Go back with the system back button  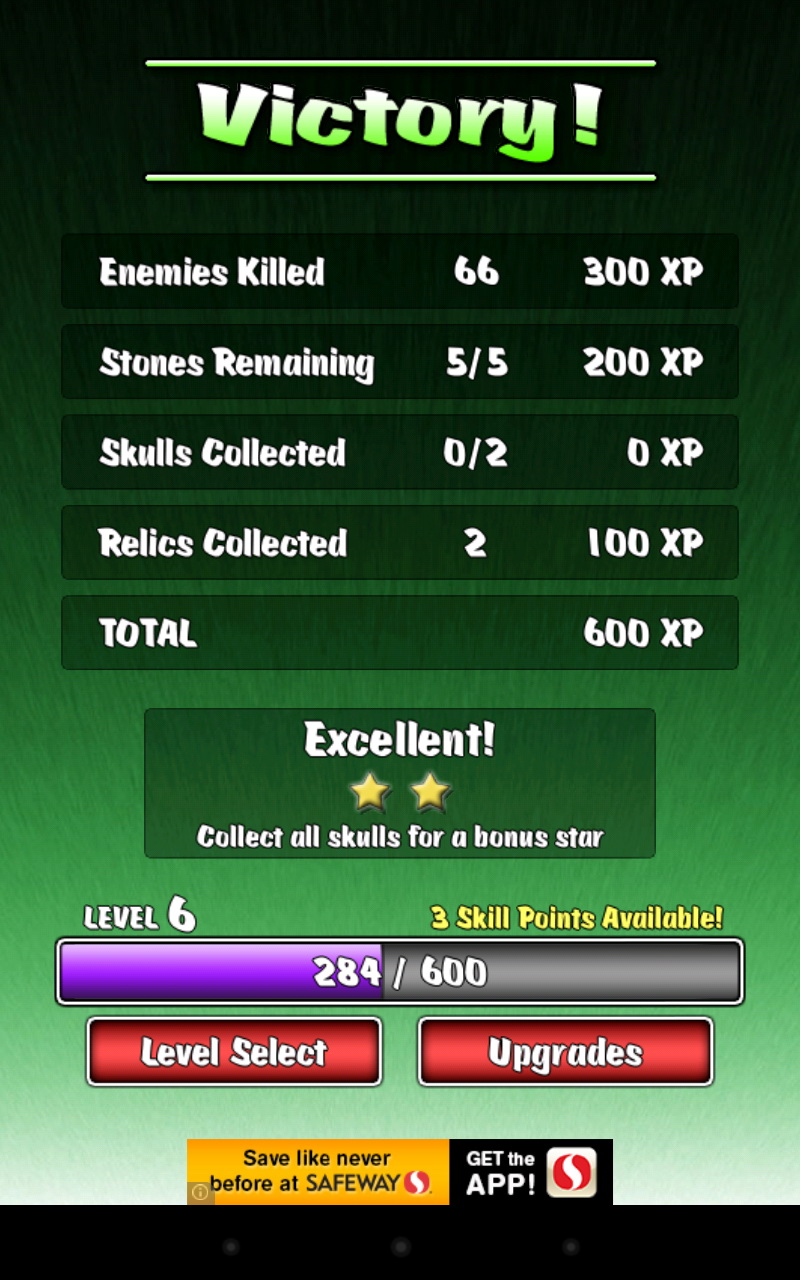(x=231, y=1247)
